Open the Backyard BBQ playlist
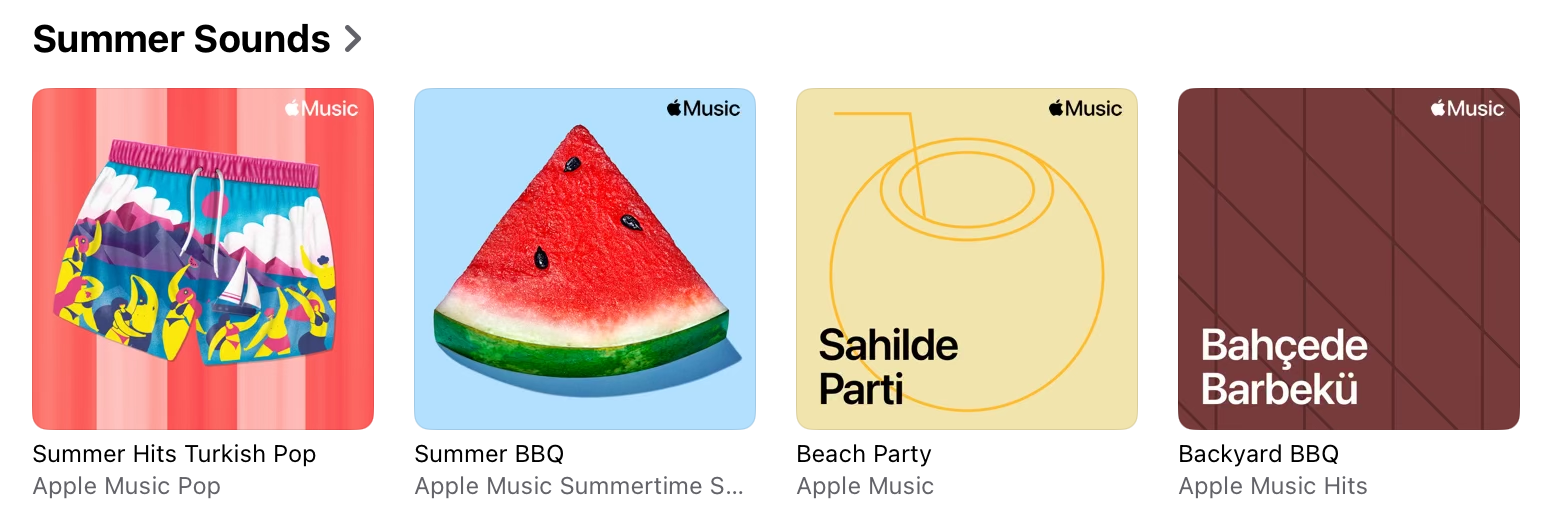 tap(1349, 259)
